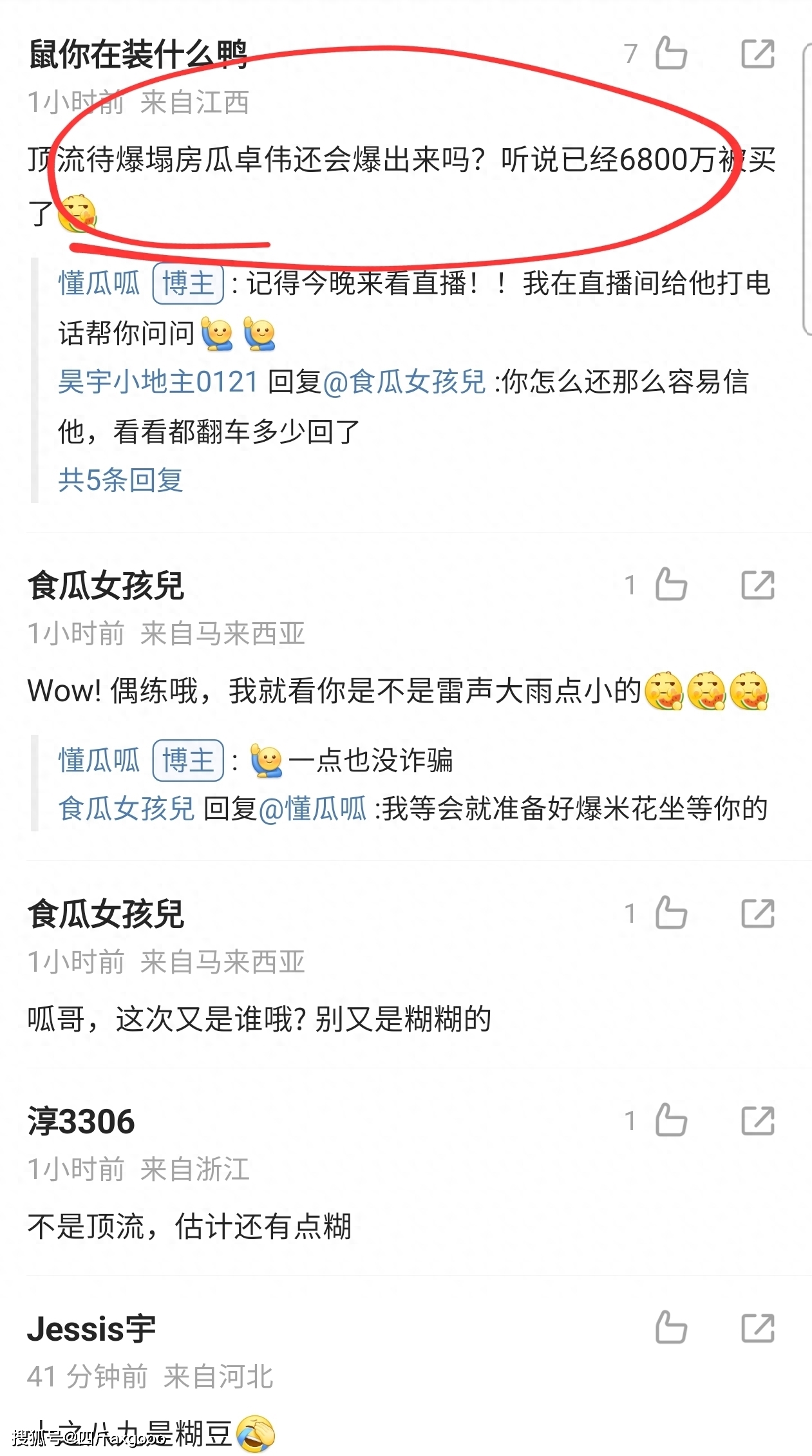The height and width of the screenshot is (1456, 812).
Task: Share the "Wow! 偶练哦" comment
Action: 757,585
